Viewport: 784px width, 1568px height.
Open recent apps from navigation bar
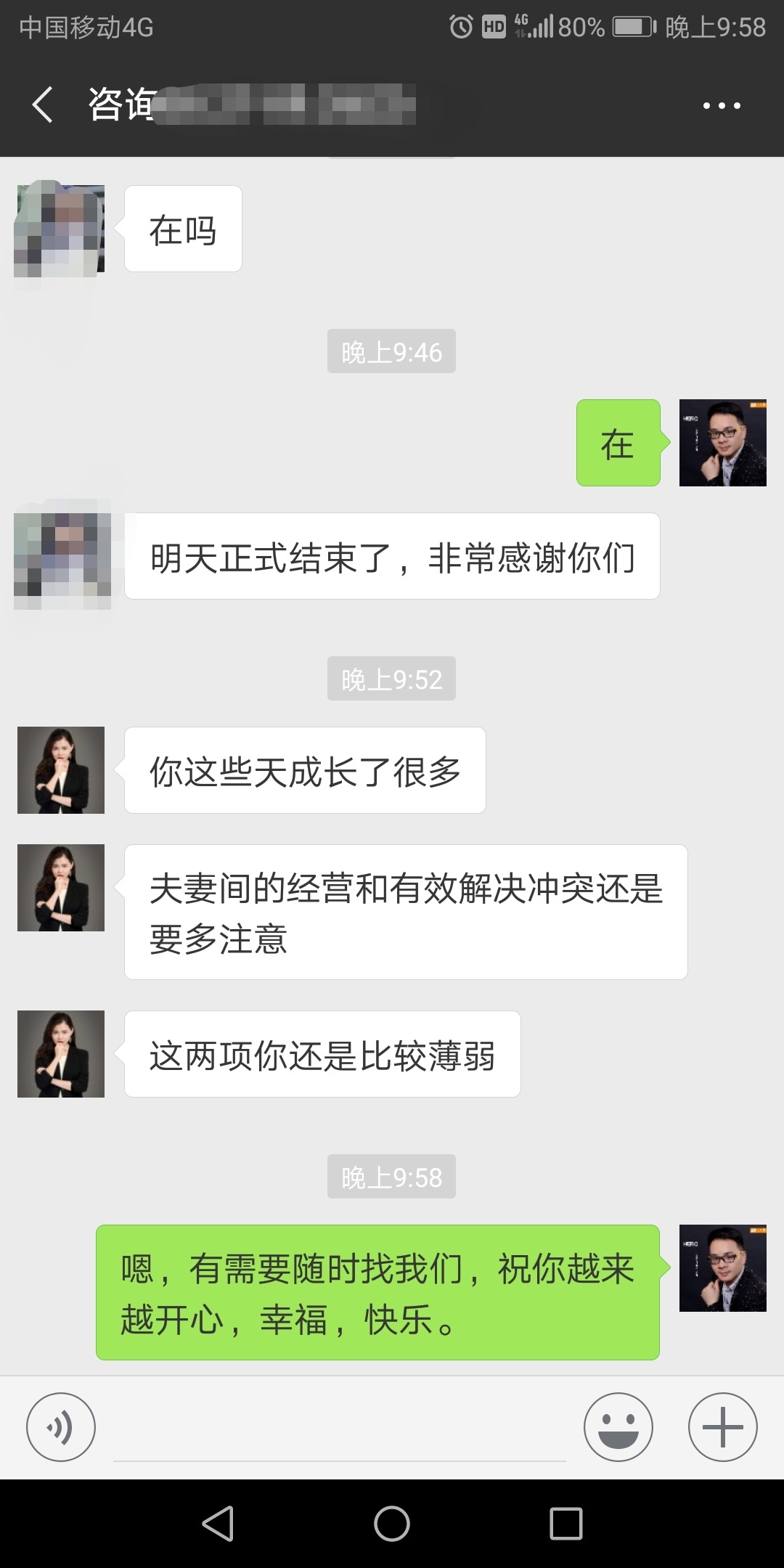point(566,1523)
